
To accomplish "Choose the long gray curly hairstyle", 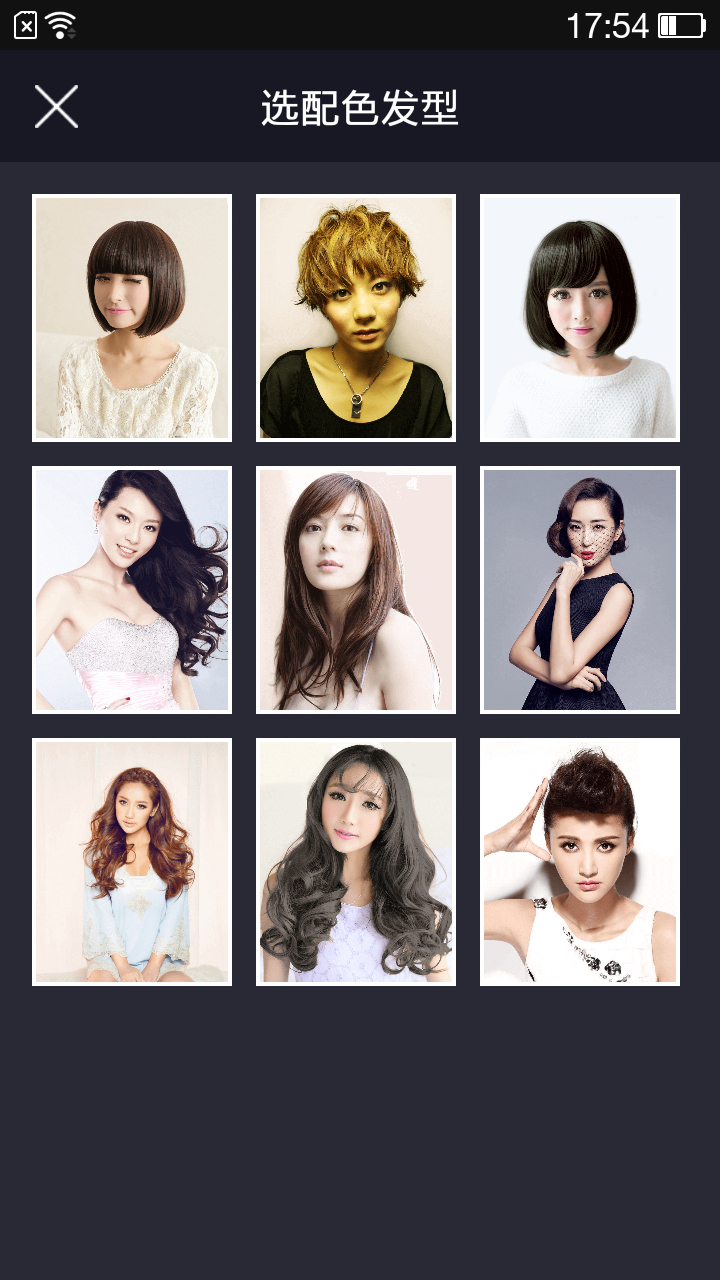I will point(356,862).
